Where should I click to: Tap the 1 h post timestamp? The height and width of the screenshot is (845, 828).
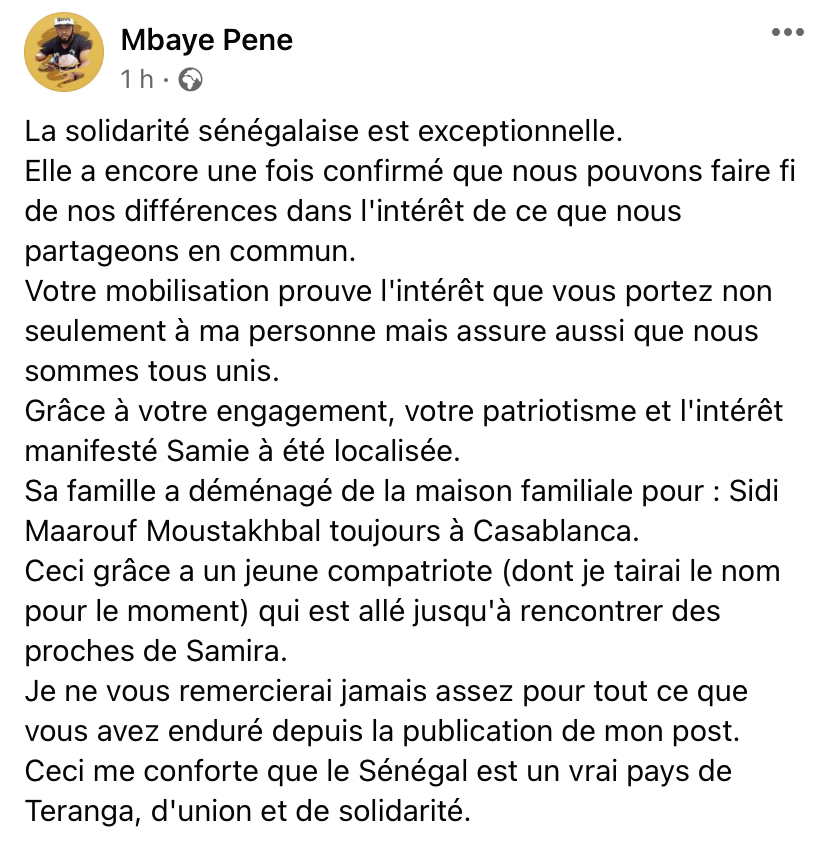click(136, 79)
